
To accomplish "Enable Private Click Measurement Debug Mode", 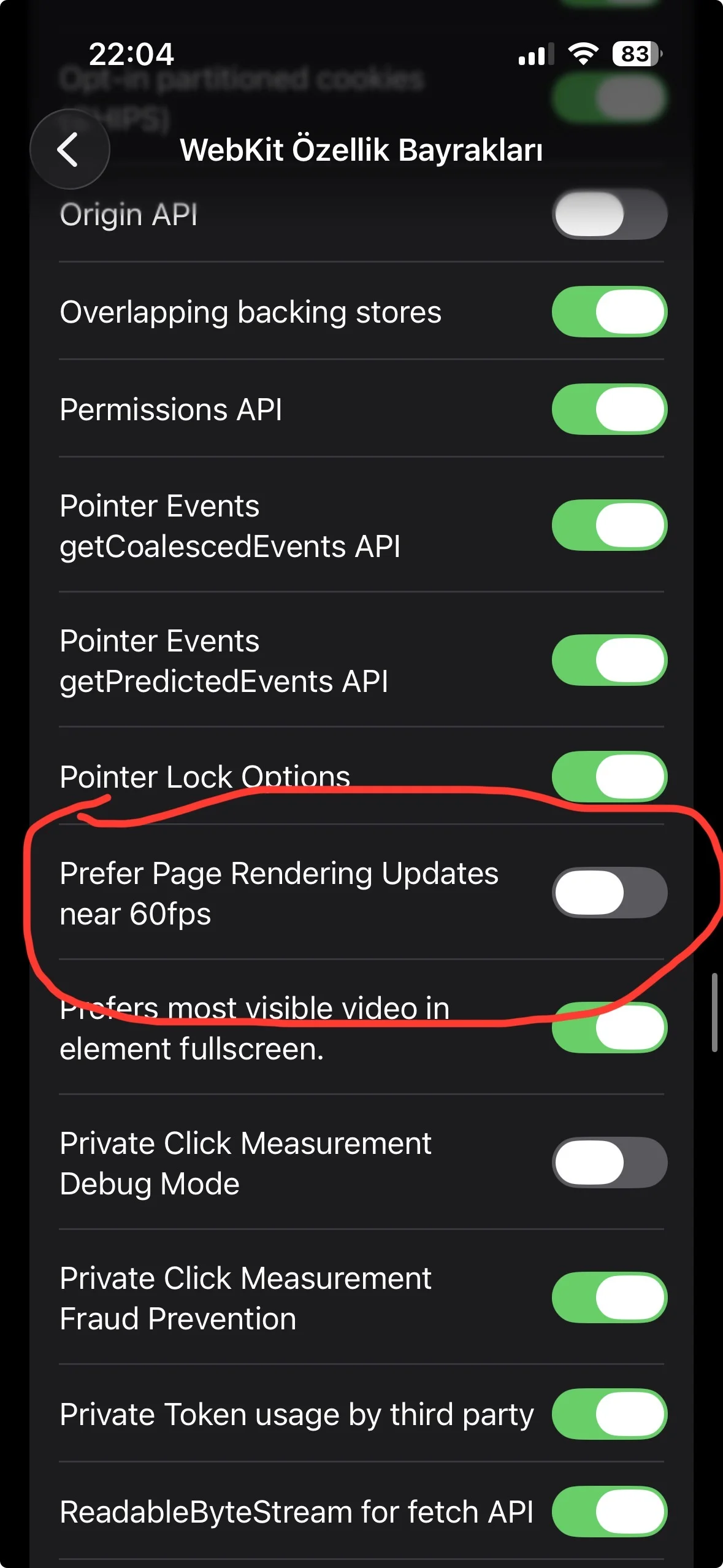I will [x=609, y=1163].
